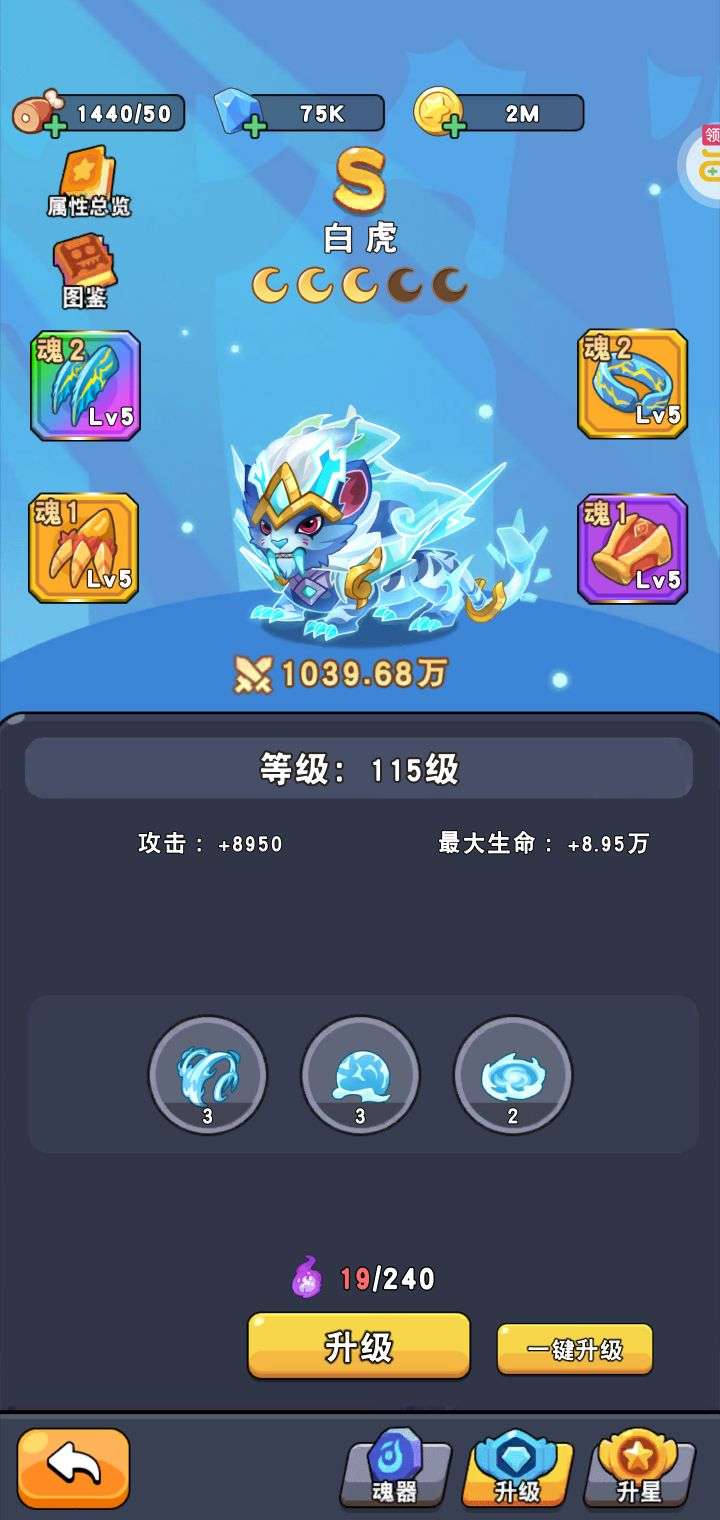The height and width of the screenshot is (1520, 720).
Task: Open the 魂1 golden claw soul item
Action: 84,547
